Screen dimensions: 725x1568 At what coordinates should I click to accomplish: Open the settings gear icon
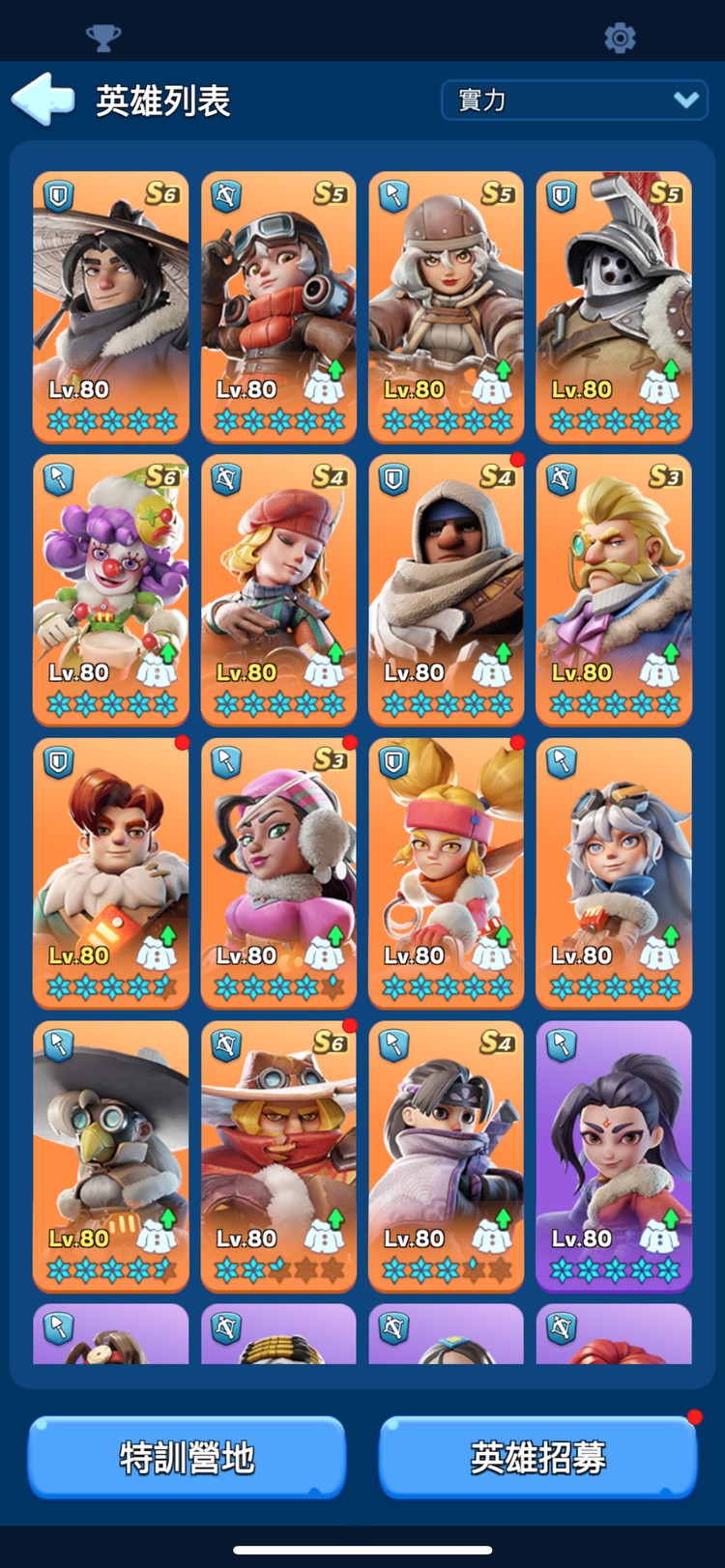pyautogui.click(x=620, y=39)
